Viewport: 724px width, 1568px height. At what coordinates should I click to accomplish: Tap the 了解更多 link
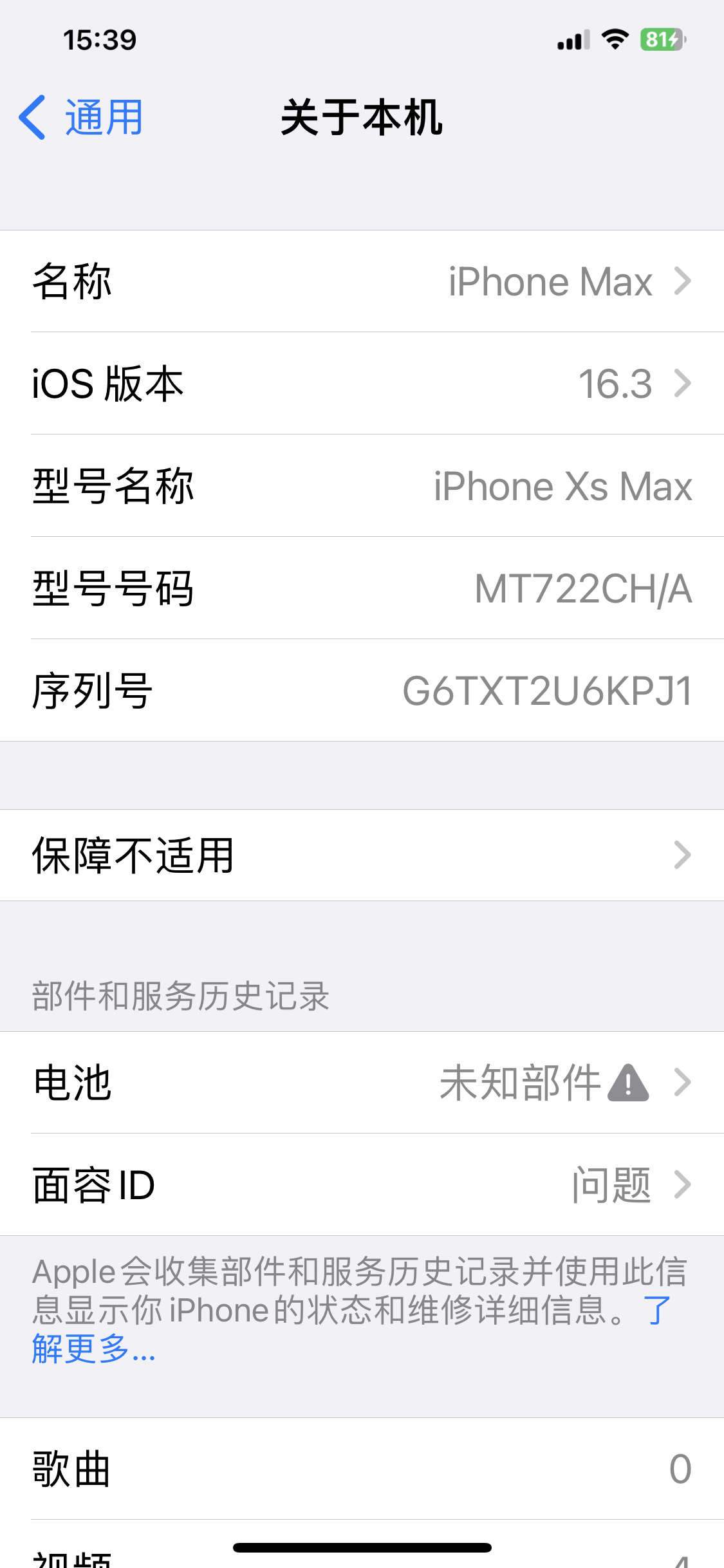point(93,1348)
